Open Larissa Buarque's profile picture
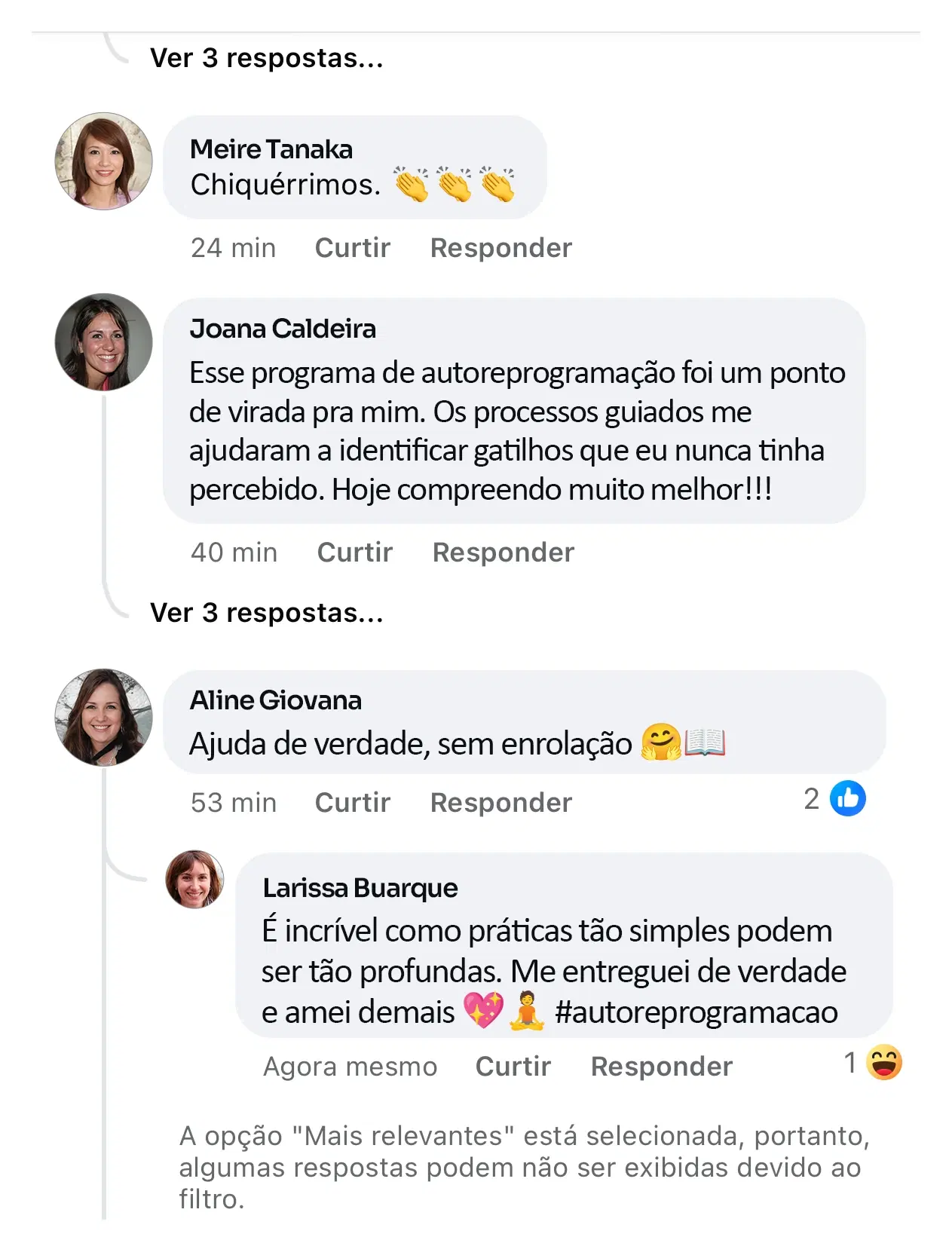This screenshot has width=952, height=1240. (x=194, y=879)
